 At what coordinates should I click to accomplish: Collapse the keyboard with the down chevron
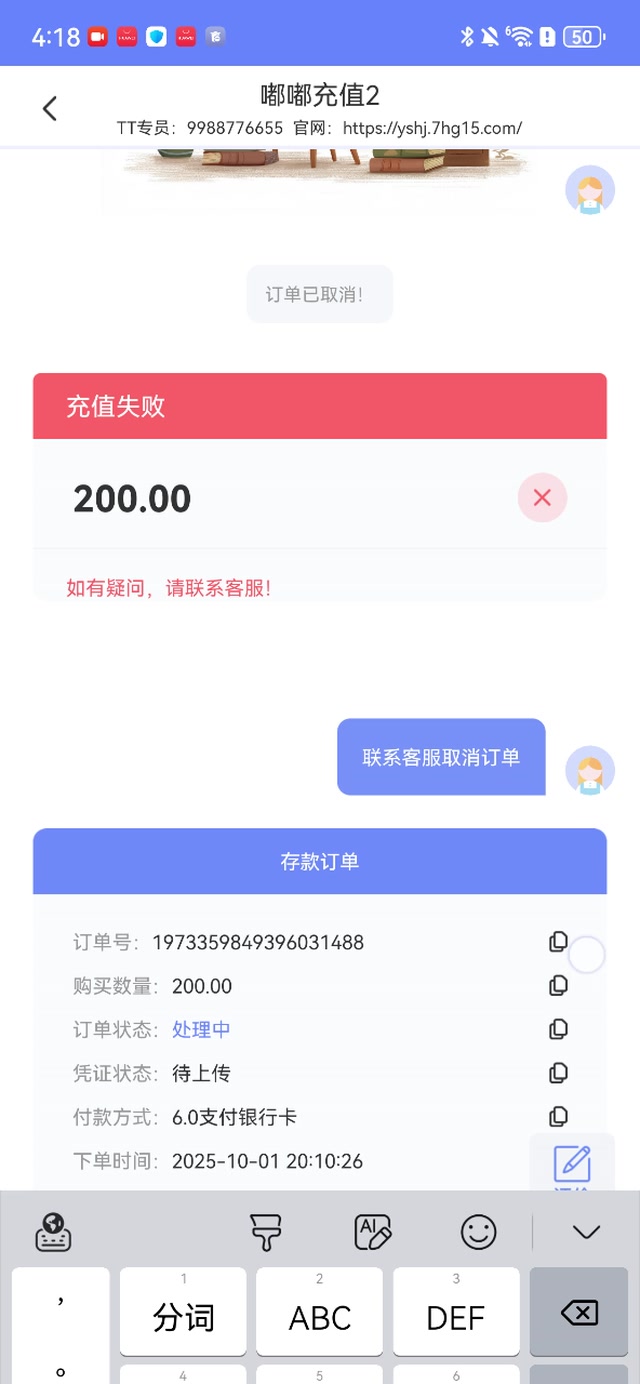pos(586,1232)
